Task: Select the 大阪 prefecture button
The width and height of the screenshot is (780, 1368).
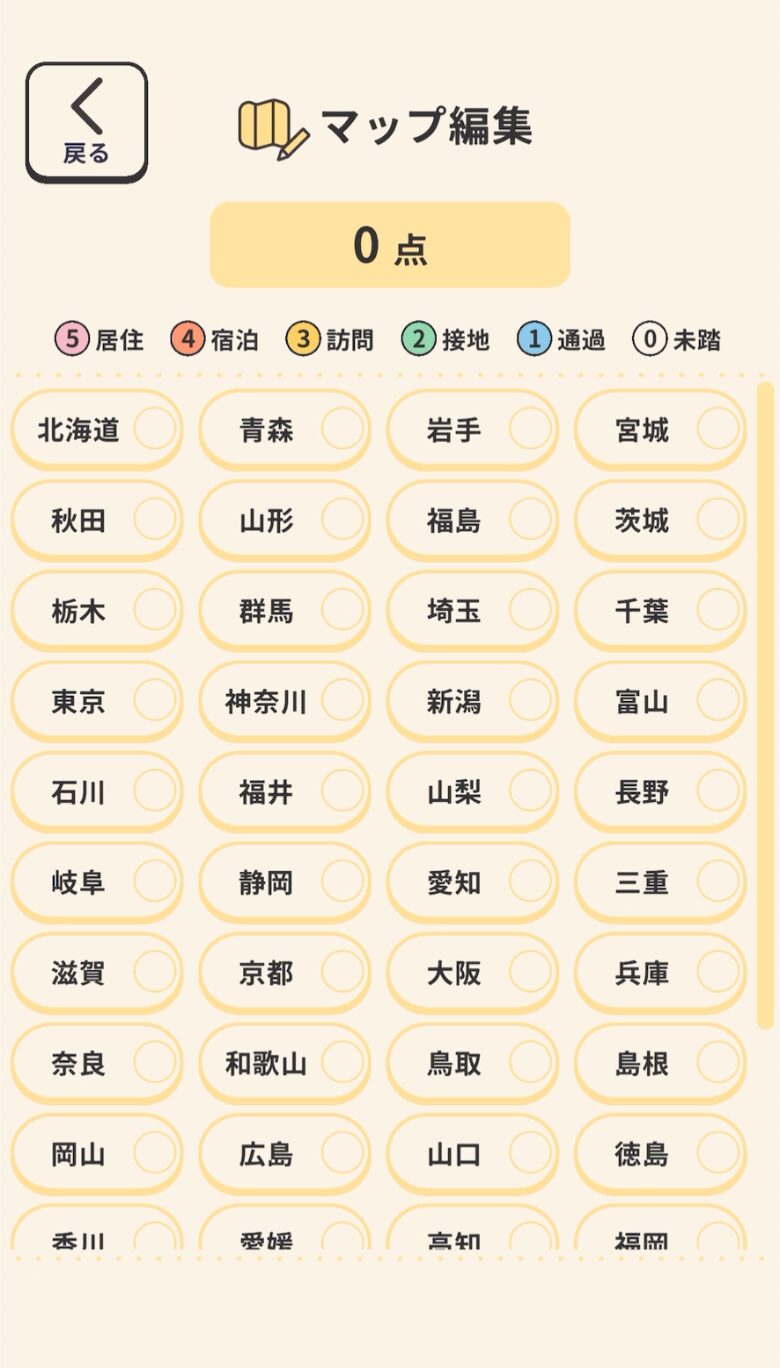Action: pyautogui.click(x=472, y=973)
